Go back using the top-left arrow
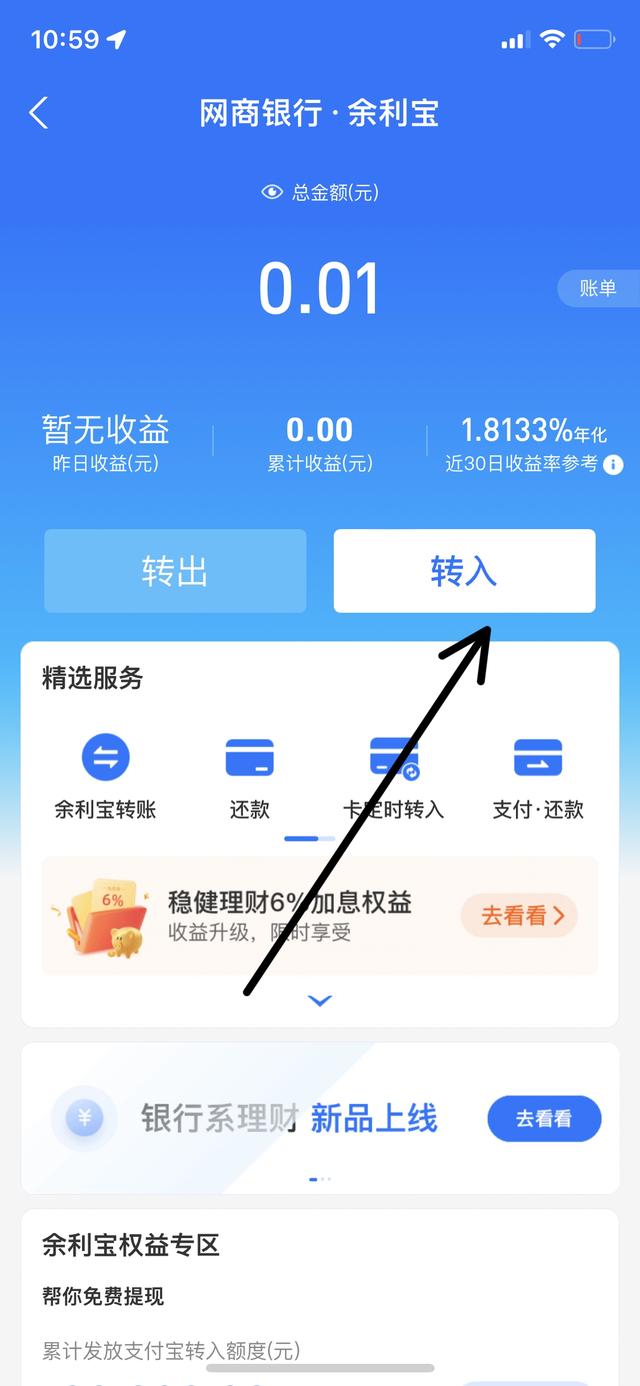Viewport: 640px width, 1386px height. pos(39,113)
